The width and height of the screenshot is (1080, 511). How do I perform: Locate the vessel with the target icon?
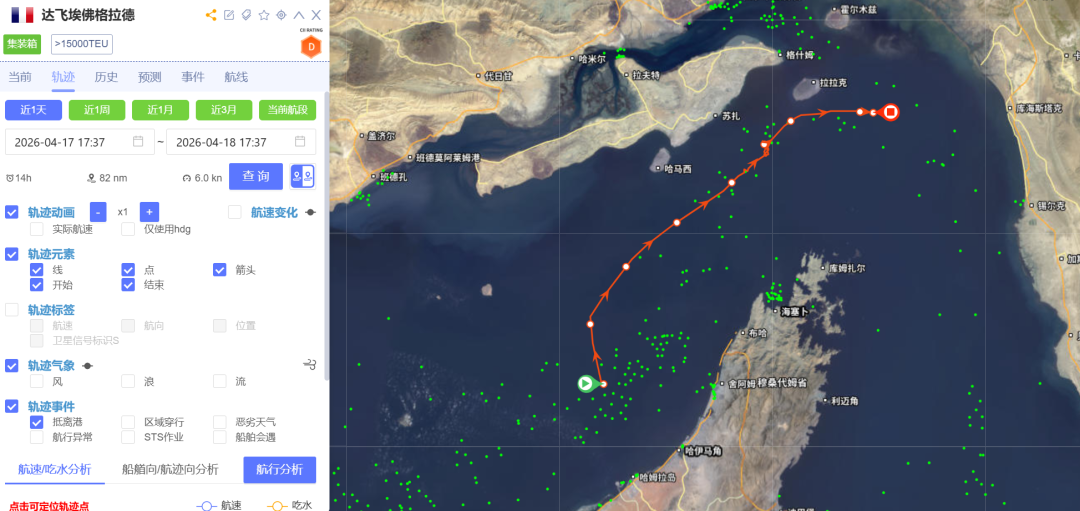pyautogui.click(x=281, y=15)
